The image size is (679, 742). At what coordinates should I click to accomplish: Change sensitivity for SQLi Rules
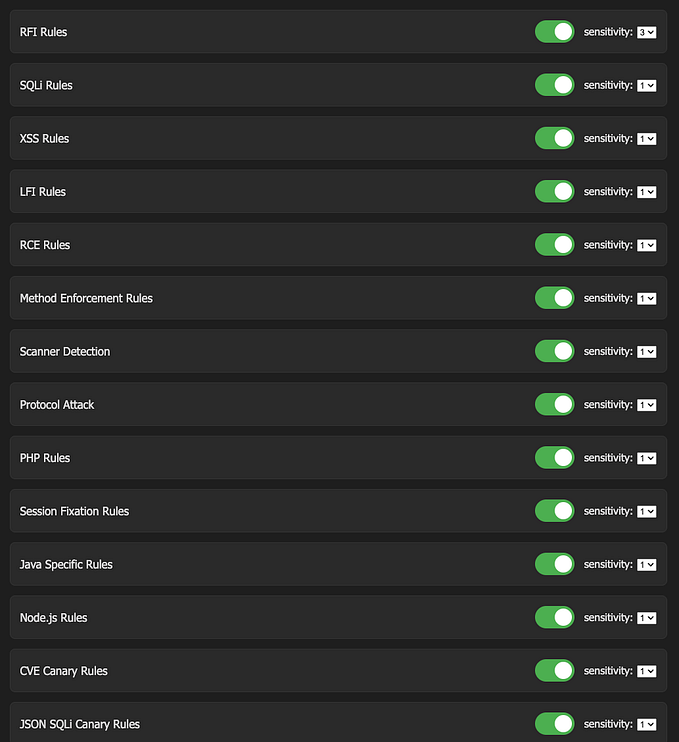pyautogui.click(x=646, y=85)
